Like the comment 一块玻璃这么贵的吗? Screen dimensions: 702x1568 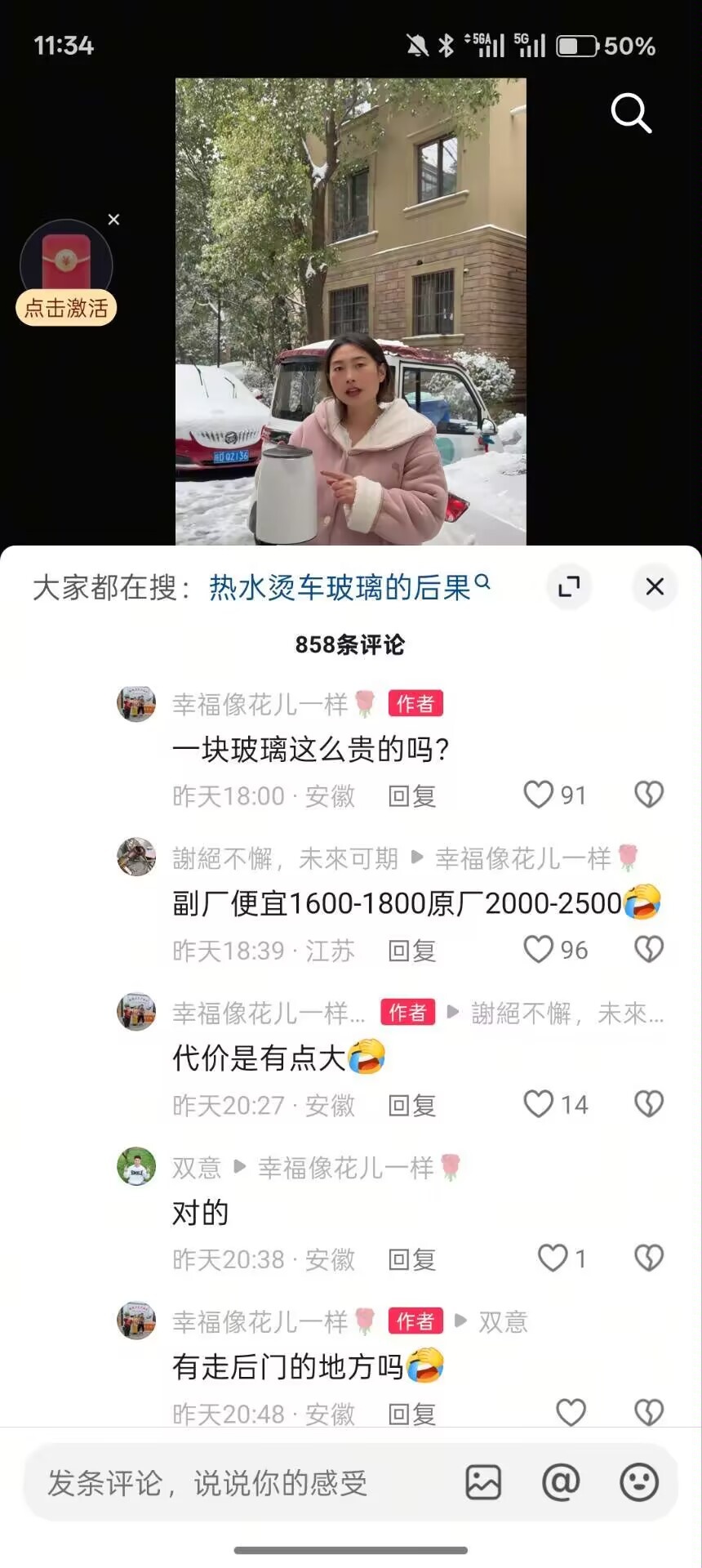(539, 795)
